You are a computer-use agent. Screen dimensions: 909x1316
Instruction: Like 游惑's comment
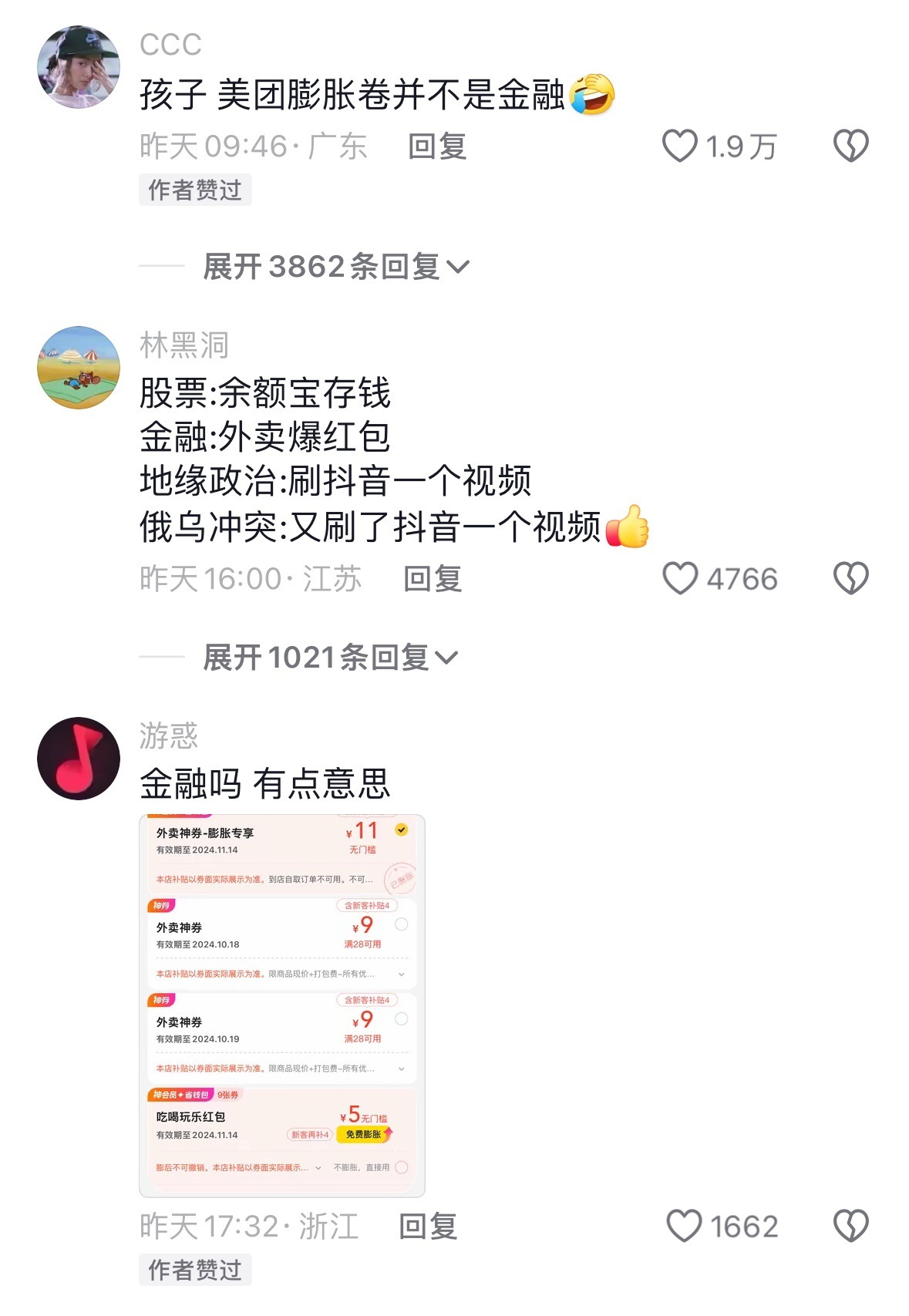[x=684, y=1226]
